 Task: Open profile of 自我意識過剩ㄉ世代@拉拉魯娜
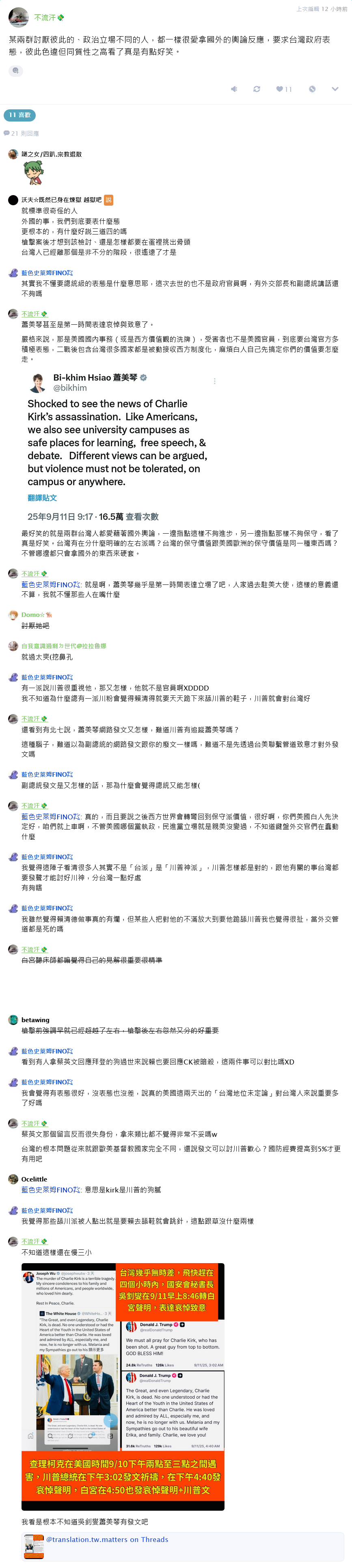tap(63, 646)
